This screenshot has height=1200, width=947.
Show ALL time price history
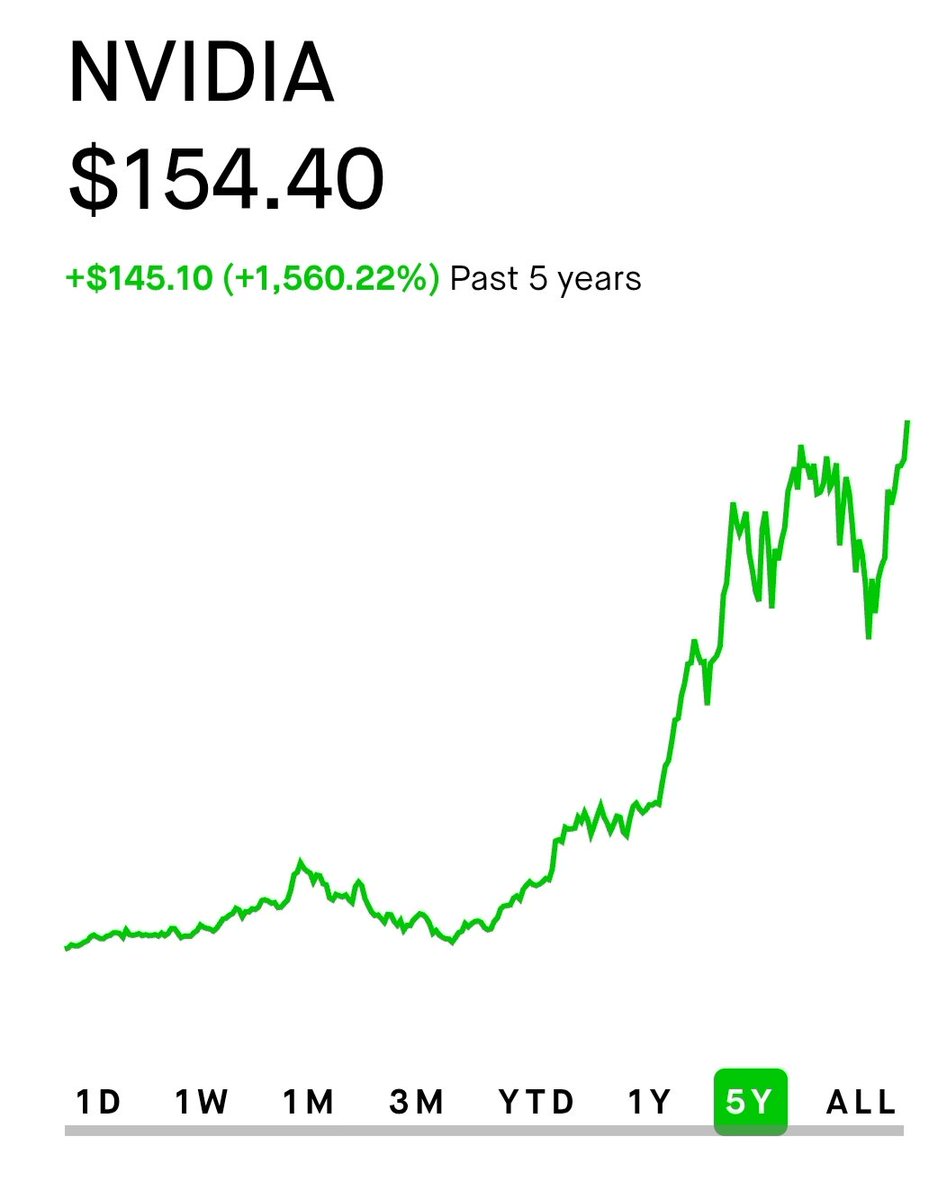click(861, 1102)
